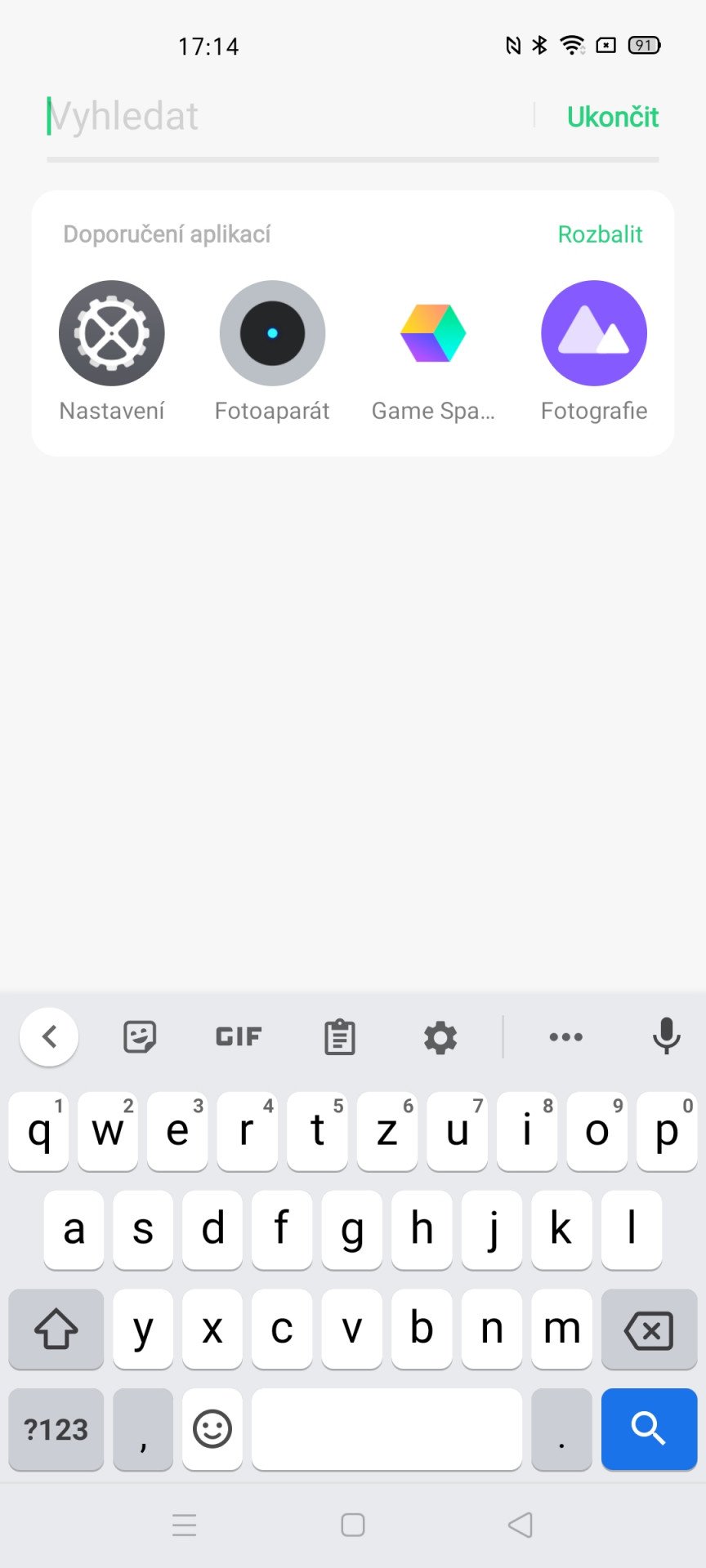Launch Fotoaparát camera app
706x1568 pixels.
point(272,351)
